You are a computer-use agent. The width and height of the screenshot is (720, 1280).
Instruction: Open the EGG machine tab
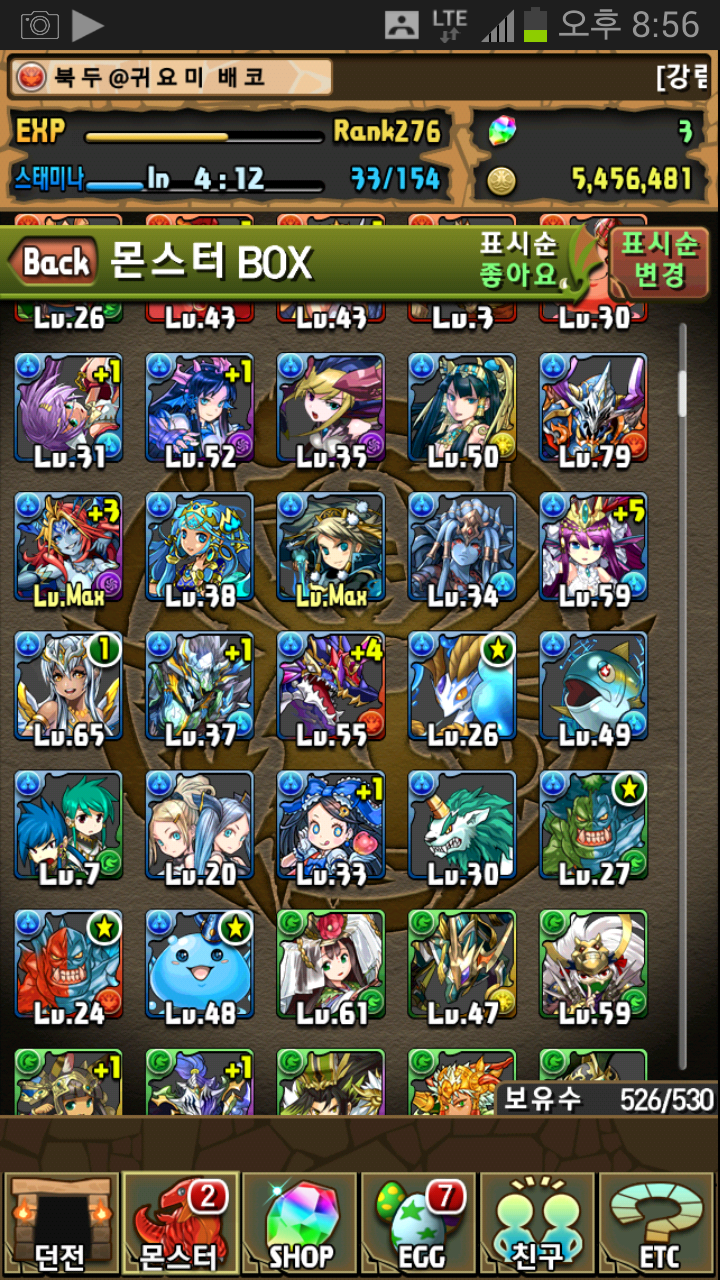pos(418,1225)
